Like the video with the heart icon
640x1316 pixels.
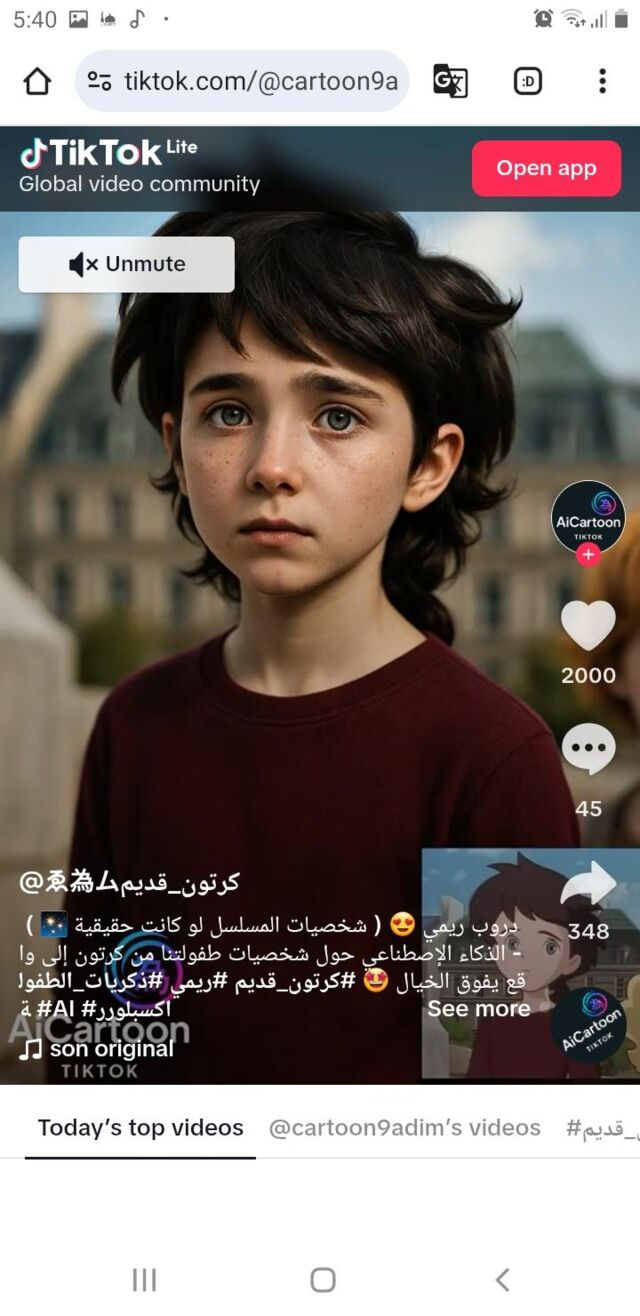[588, 626]
